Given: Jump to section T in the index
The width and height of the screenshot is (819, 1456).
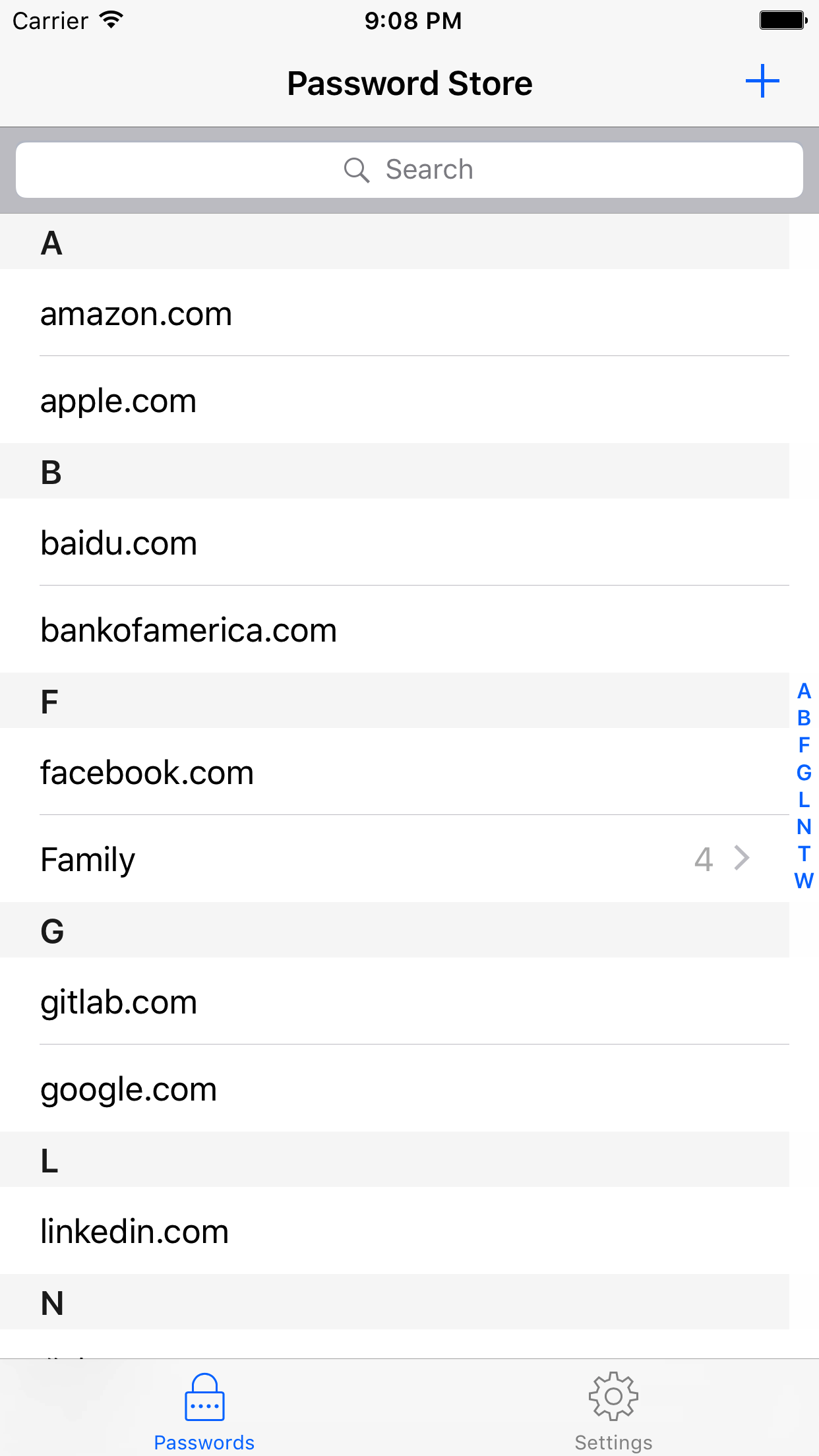Looking at the screenshot, I should [x=804, y=853].
